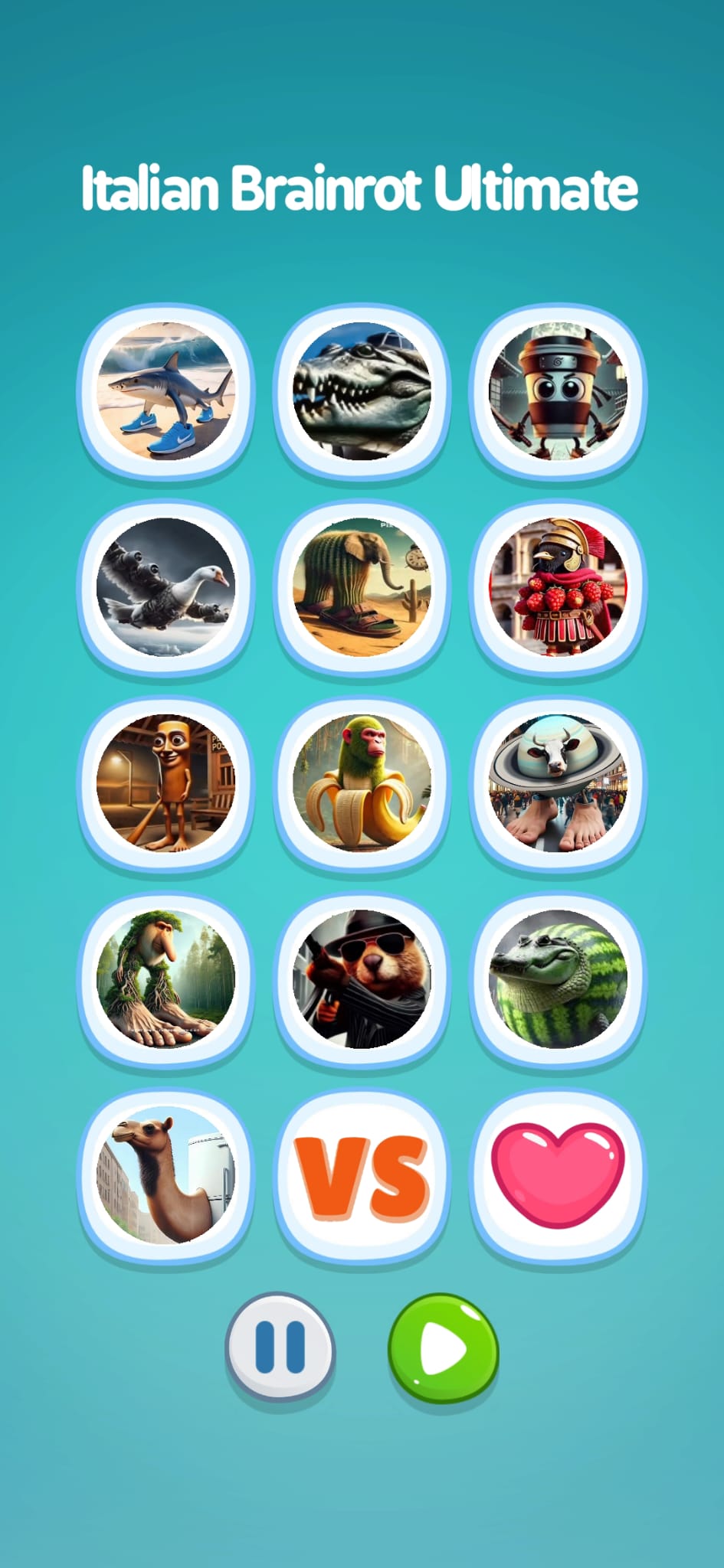The image size is (724, 1568).
Task: Select the cactus elephant in sandals tile
Action: tap(362, 587)
